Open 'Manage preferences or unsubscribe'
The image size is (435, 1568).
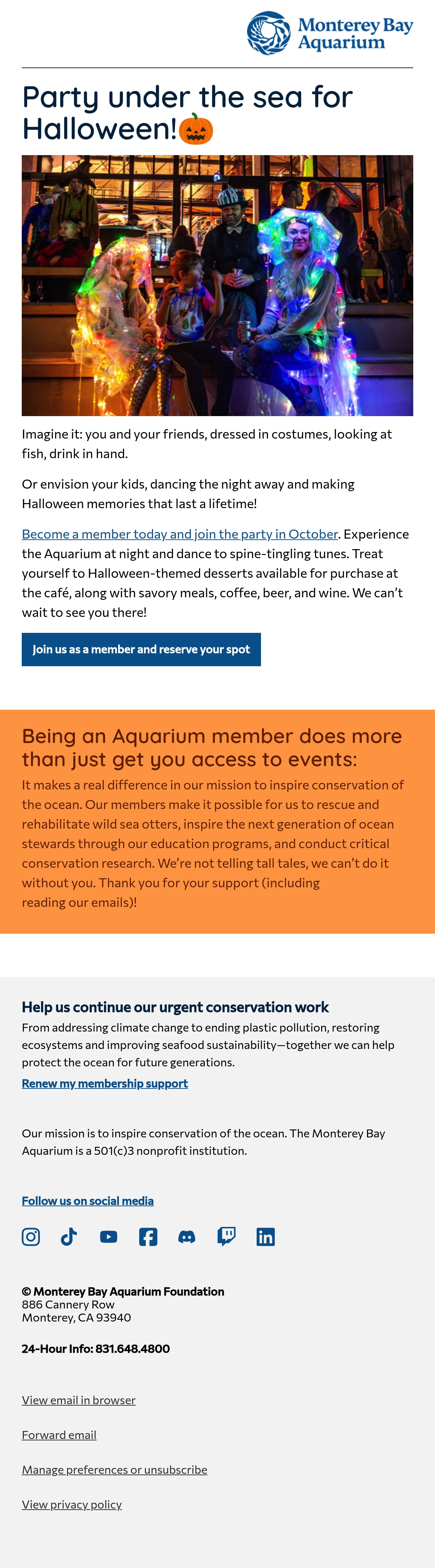[x=115, y=1469]
